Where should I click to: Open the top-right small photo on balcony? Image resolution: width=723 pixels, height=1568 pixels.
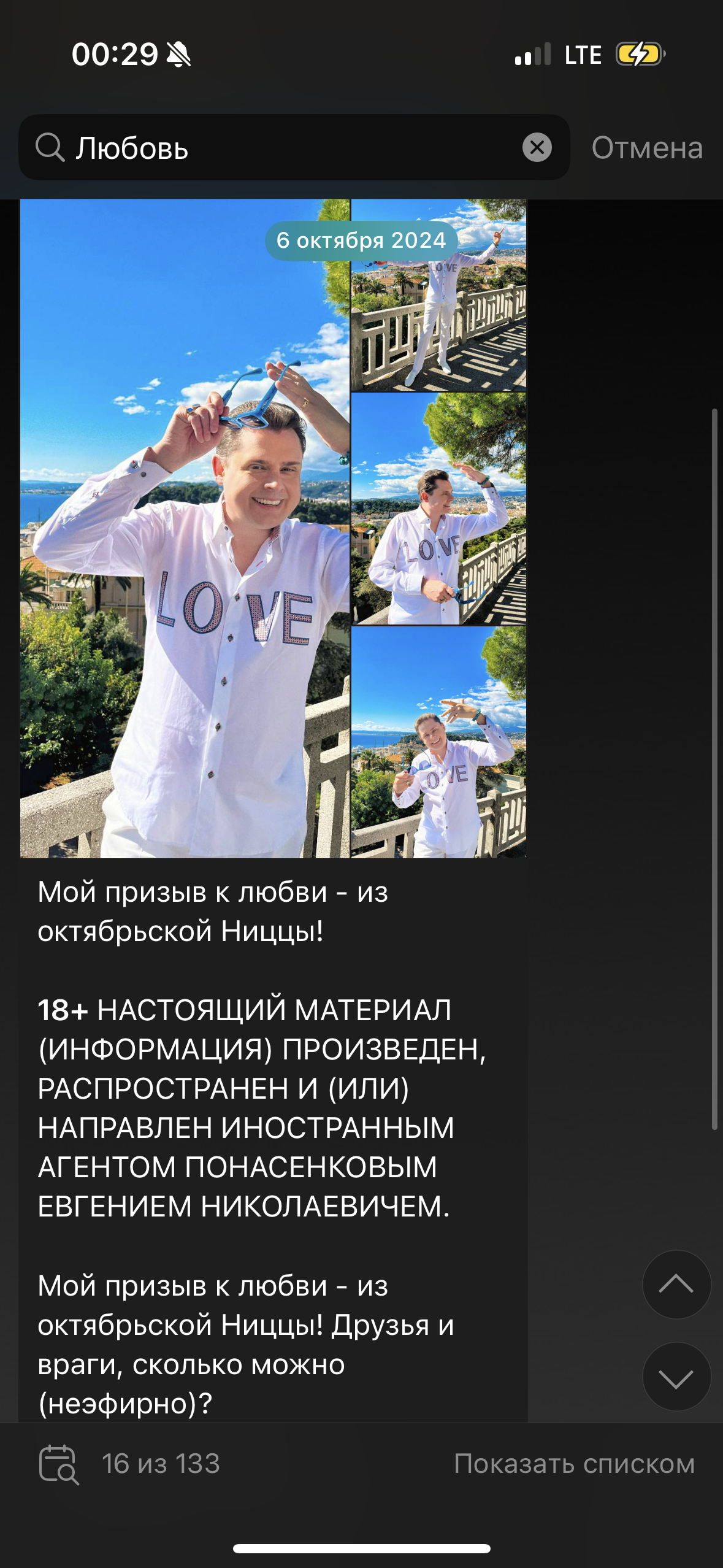coord(439,295)
